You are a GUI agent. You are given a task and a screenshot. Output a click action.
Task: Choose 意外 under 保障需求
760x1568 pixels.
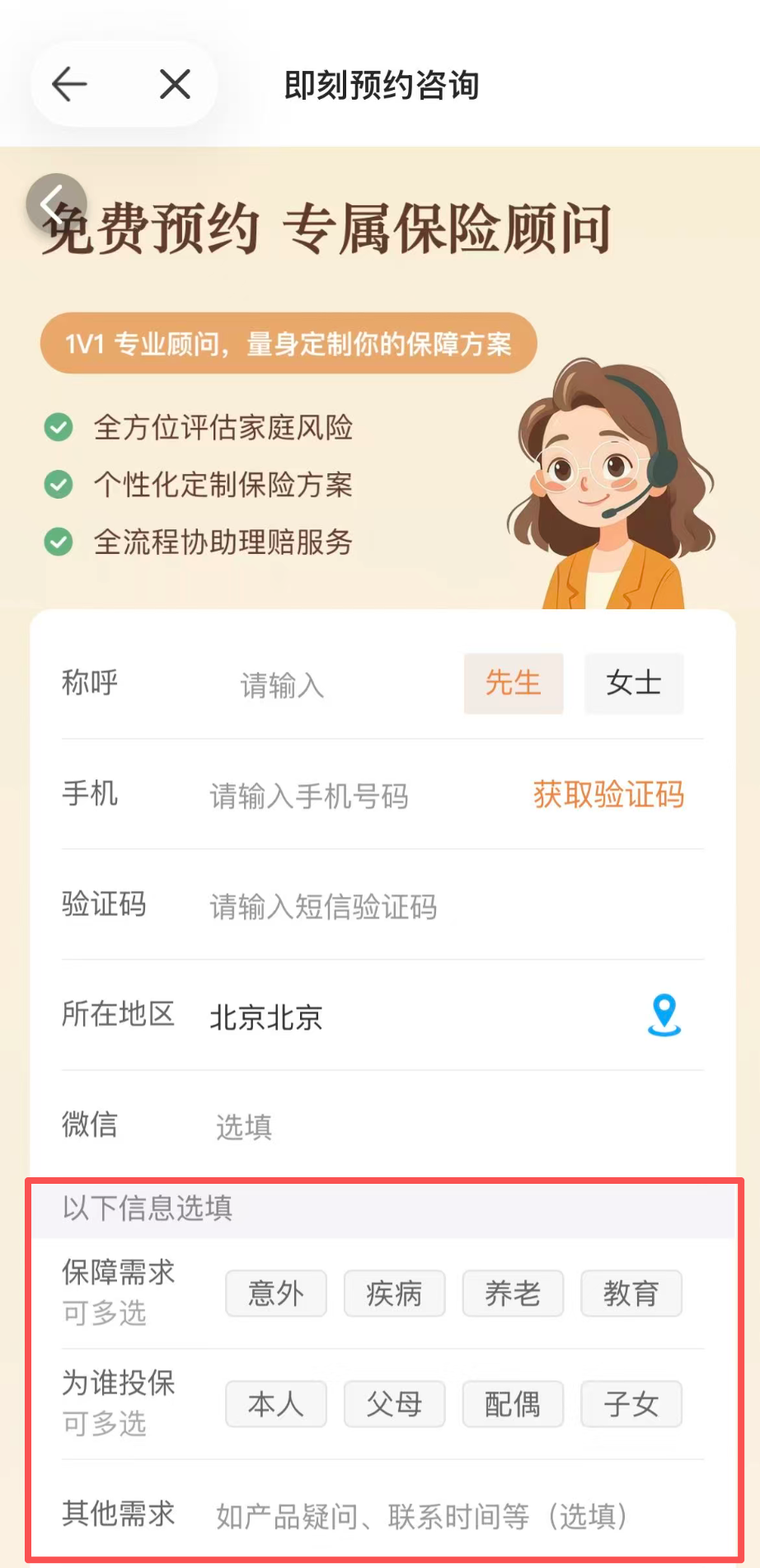[x=276, y=1293]
